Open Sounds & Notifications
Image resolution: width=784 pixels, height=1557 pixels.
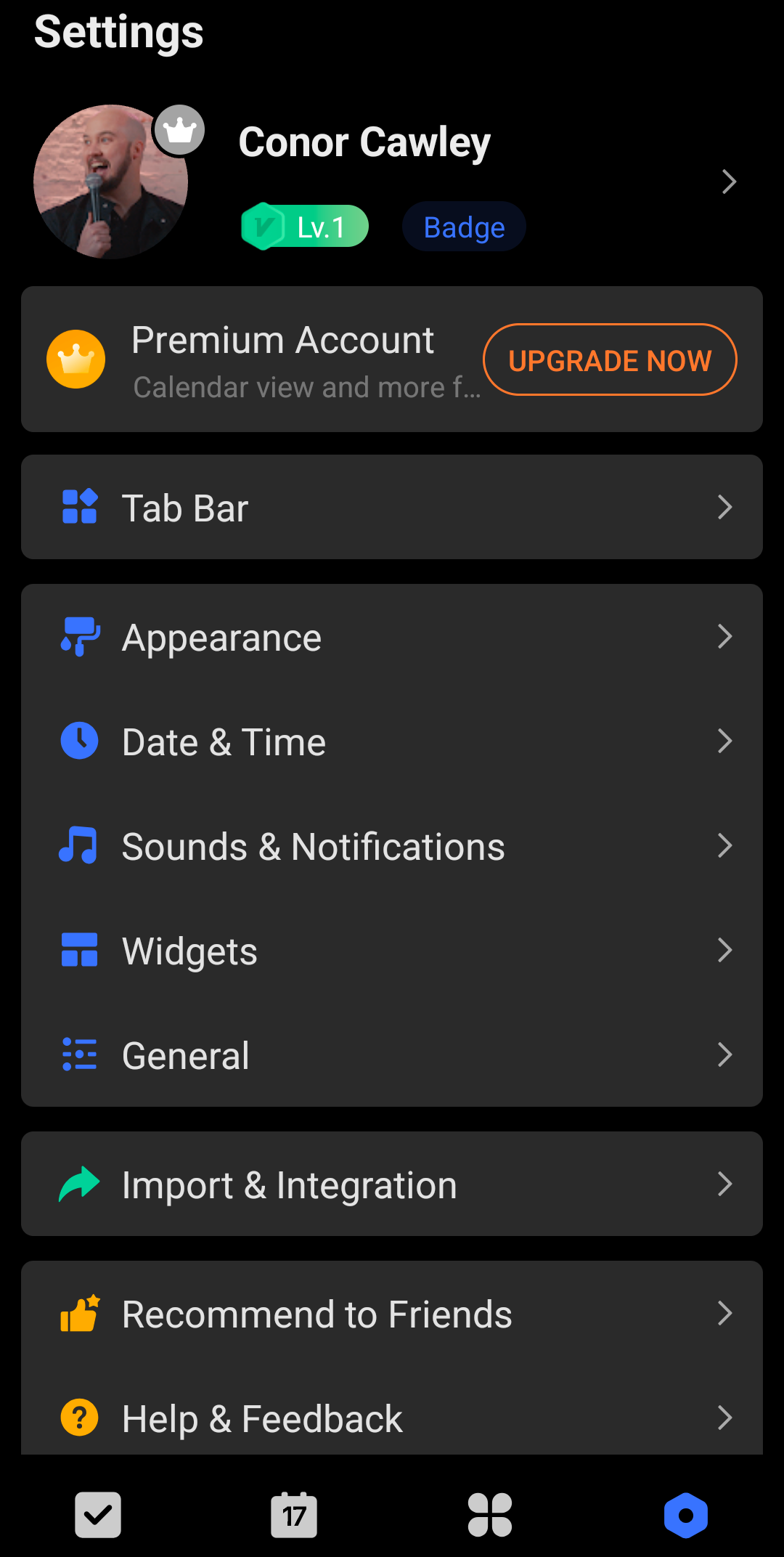392,846
